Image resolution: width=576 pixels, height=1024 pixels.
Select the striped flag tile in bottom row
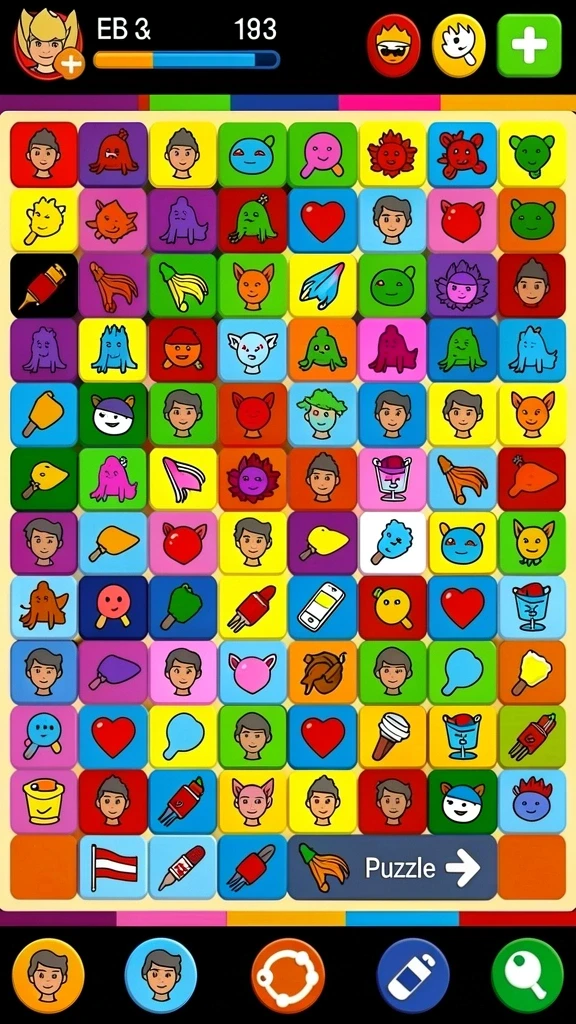point(114,867)
